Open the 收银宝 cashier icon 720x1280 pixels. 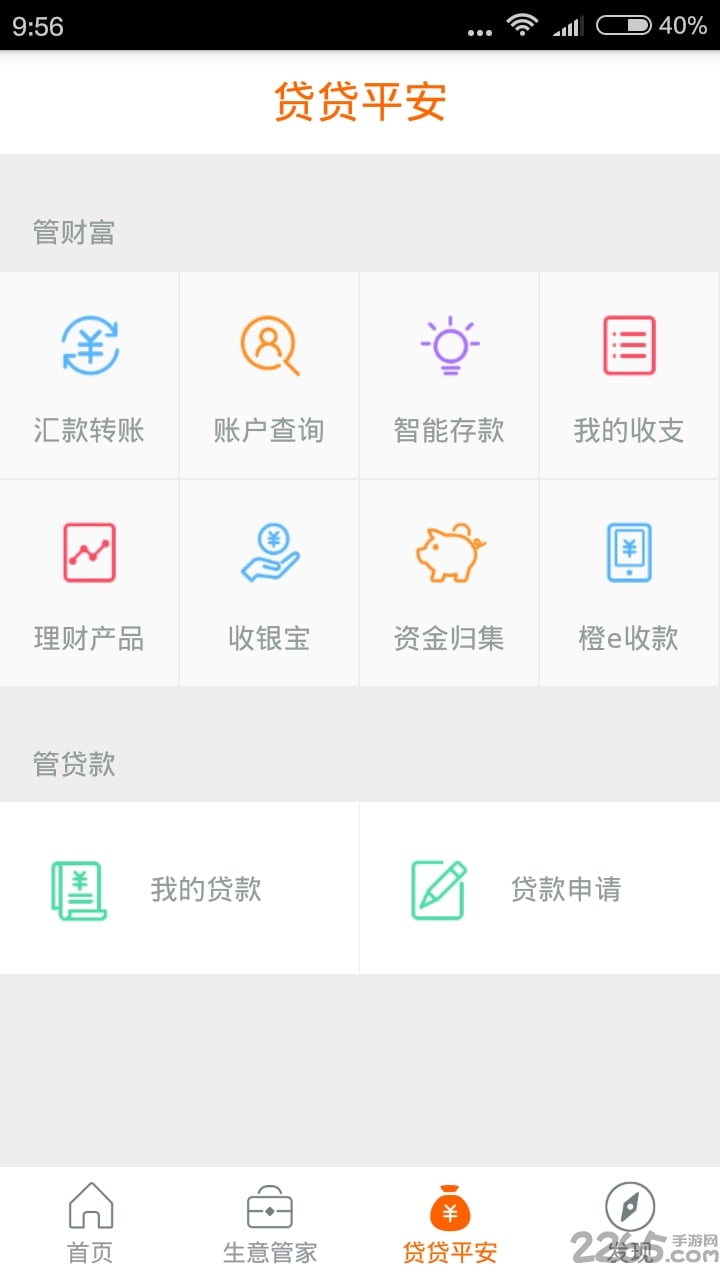(x=269, y=552)
